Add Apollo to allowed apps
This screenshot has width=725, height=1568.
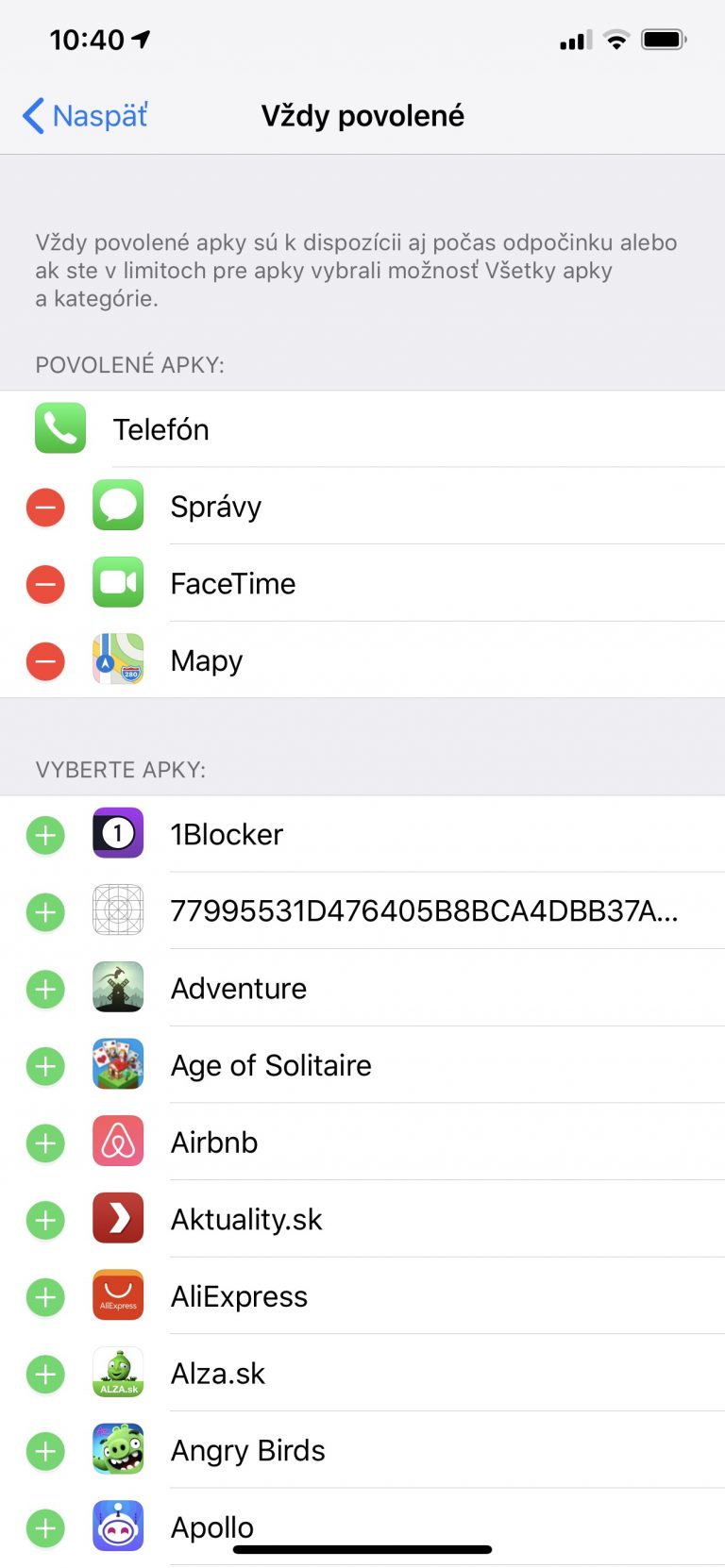tap(45, 1528)
